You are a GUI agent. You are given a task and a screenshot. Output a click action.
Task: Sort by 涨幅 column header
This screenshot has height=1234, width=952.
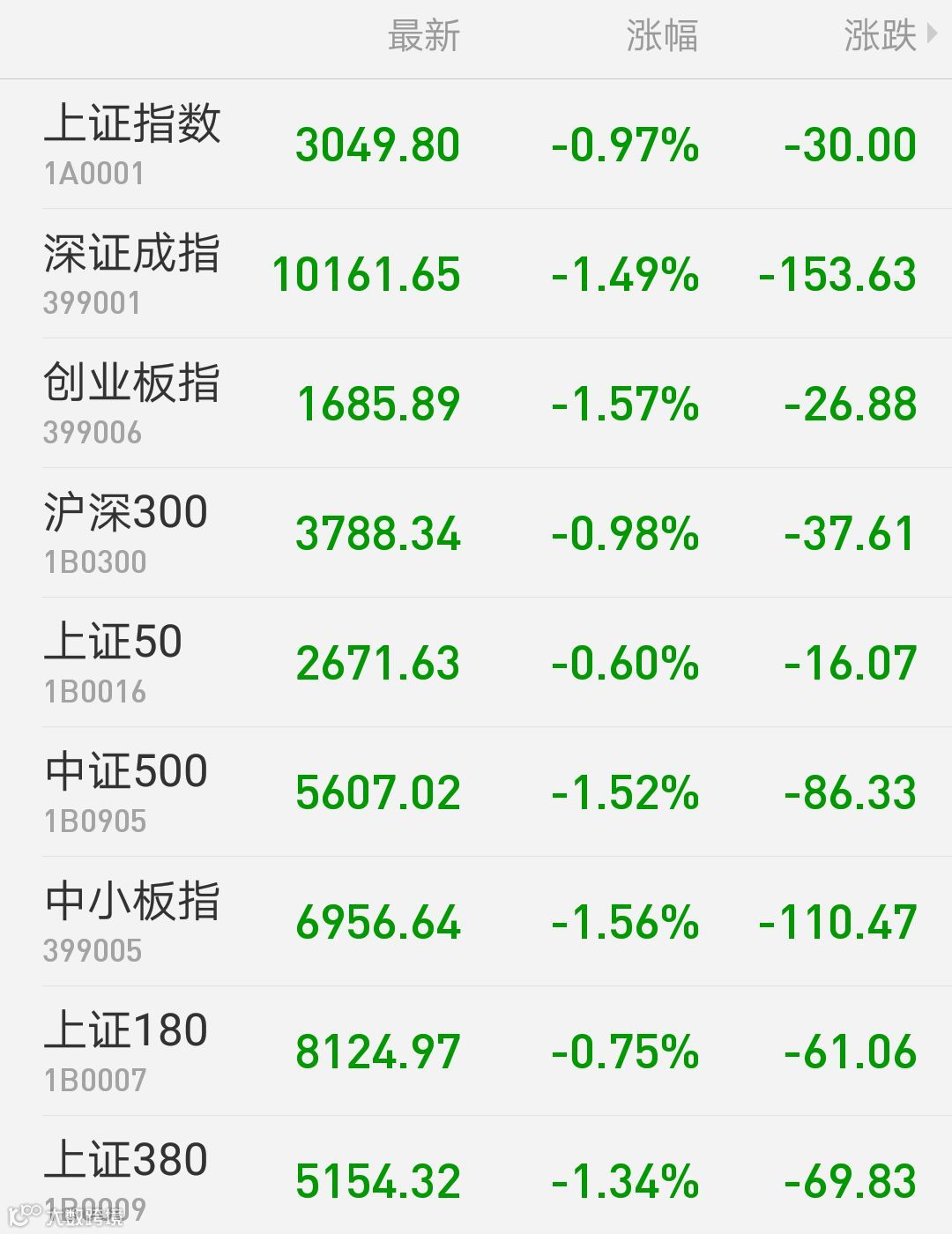662,37
